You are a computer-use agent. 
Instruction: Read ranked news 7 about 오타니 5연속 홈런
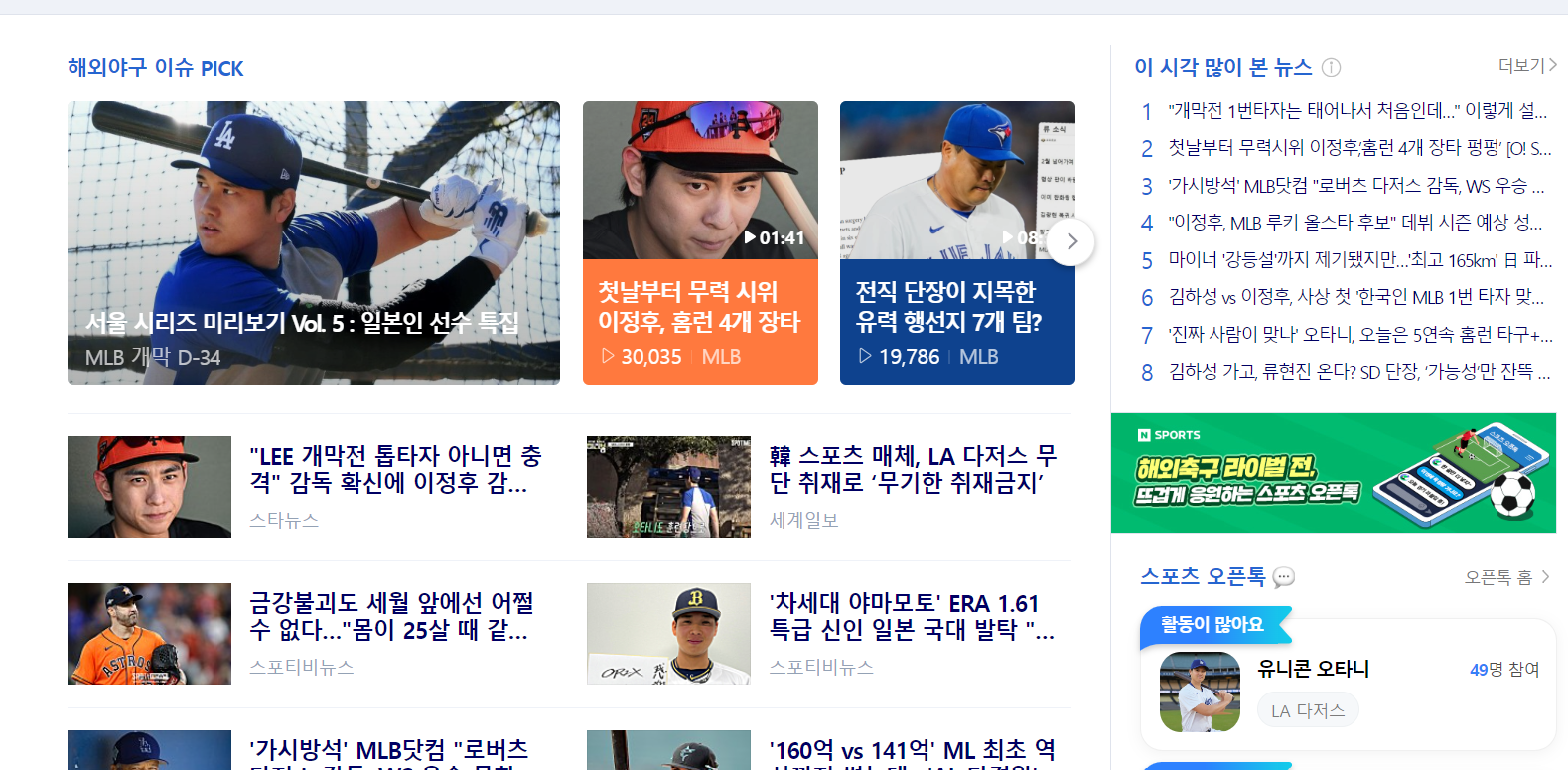pyautogui.click(x=1358, y=335)
